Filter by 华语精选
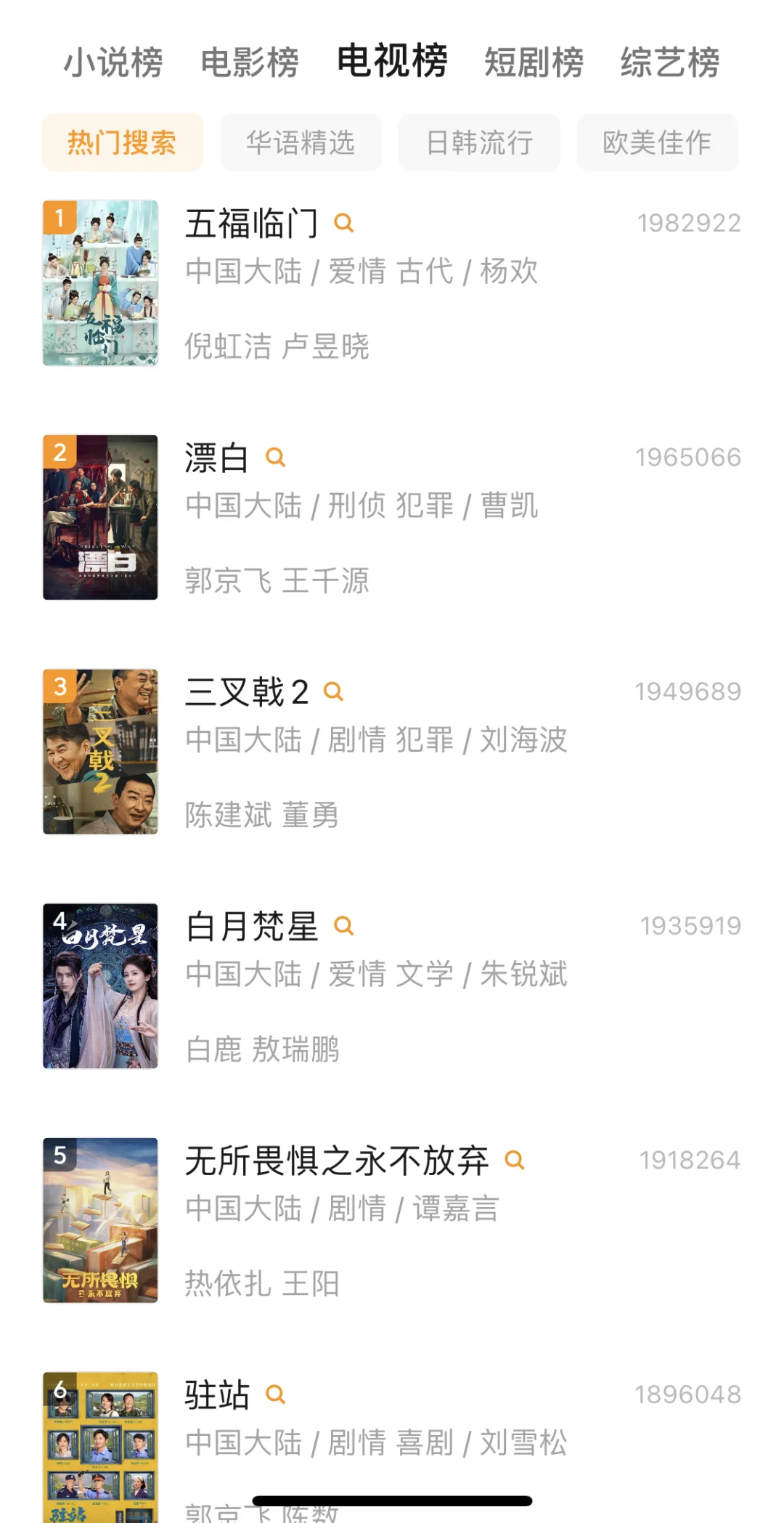The image size is (784, 1523). pos(301,142)
